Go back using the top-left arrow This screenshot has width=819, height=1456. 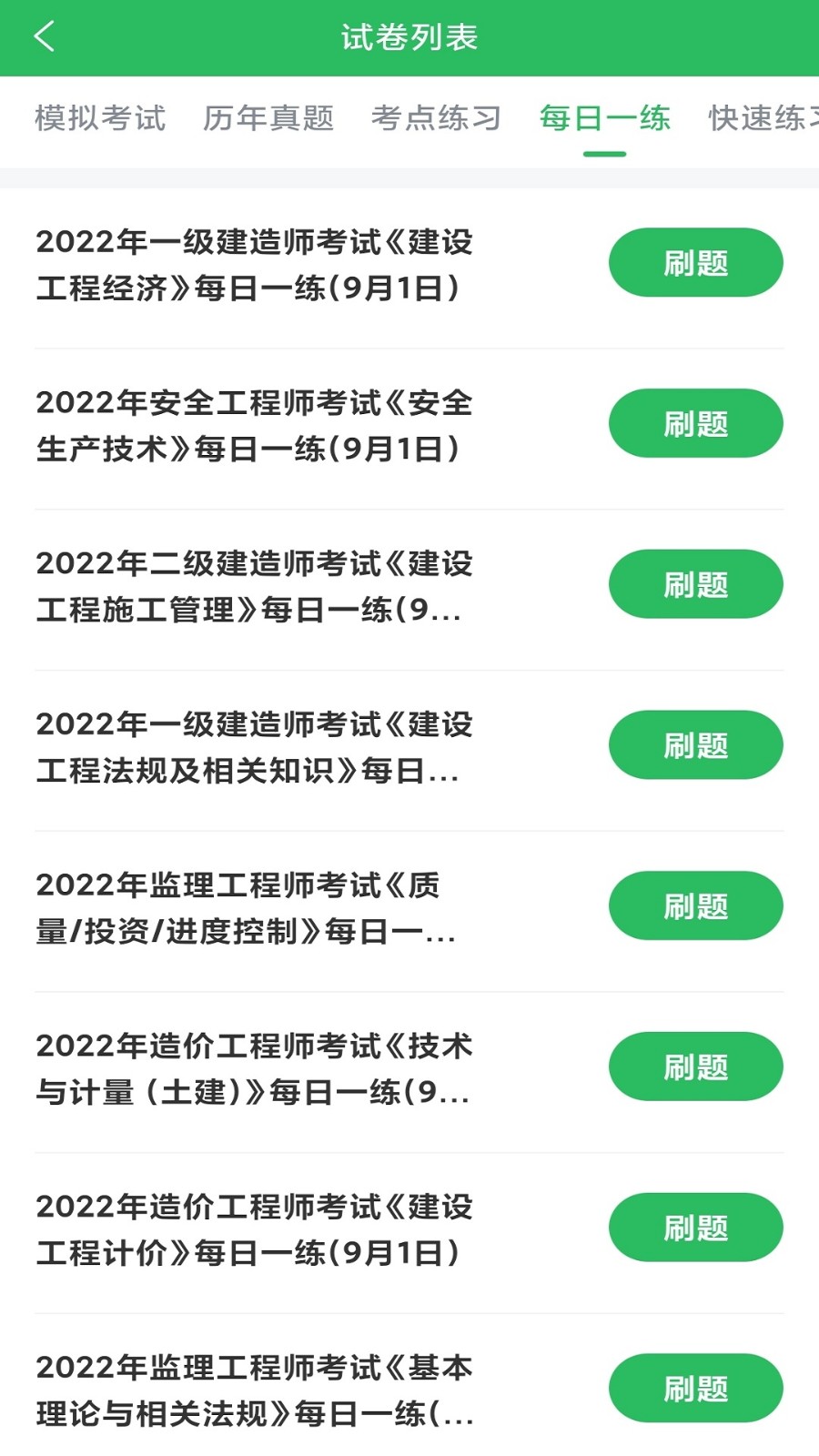(x=44, y=37)
